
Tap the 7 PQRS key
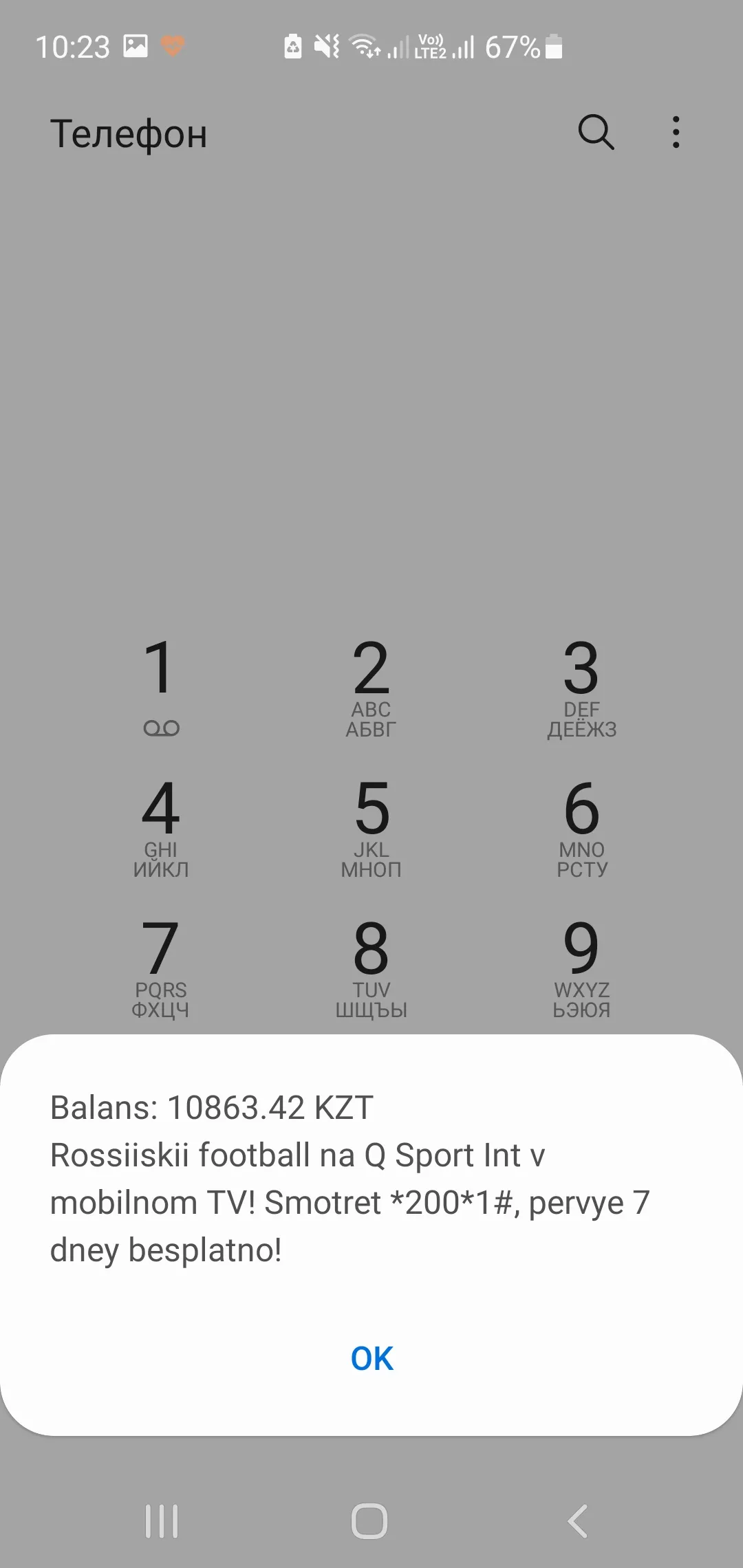point(161,968)
